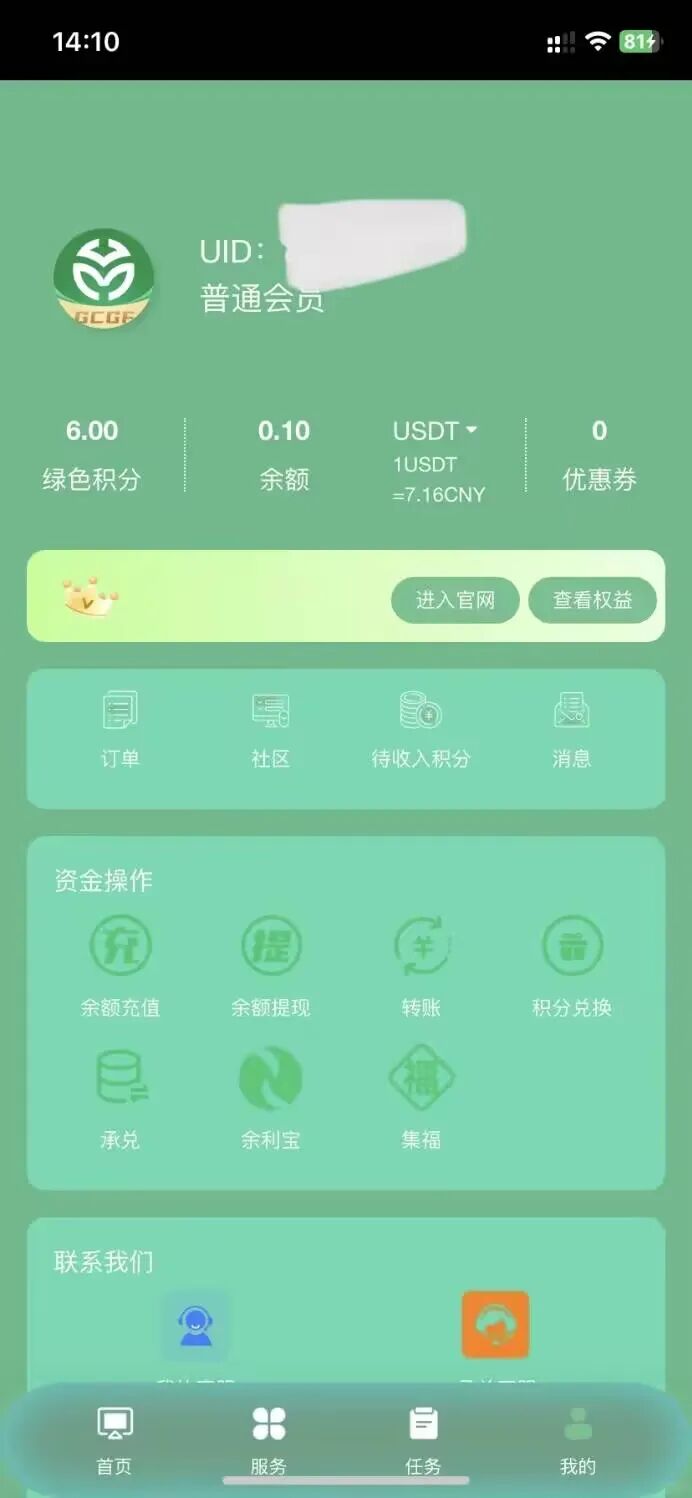
Task: Tap the GCGF profile avatar
Action: pyautogui.click(x=103, y=279)
